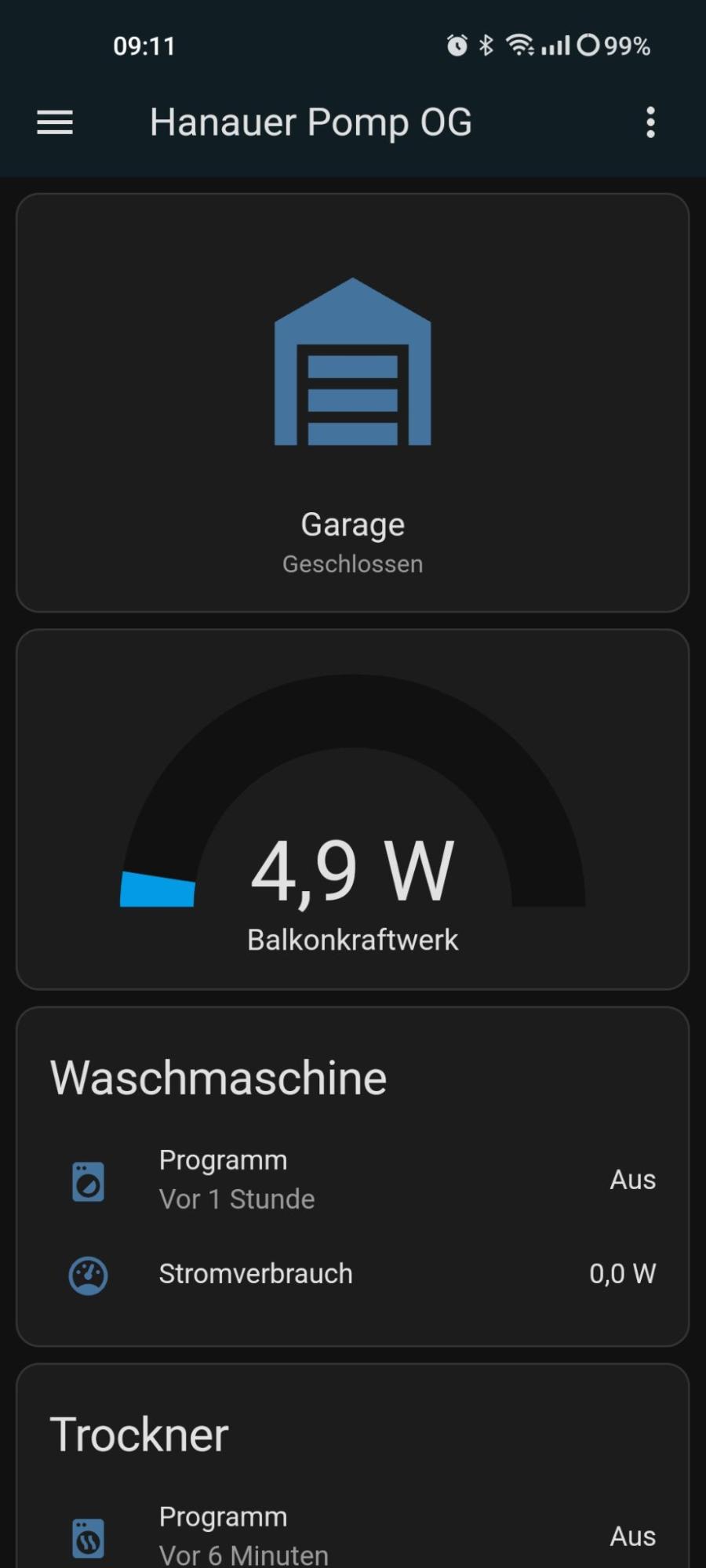Open Waschmaschine Stromverbrauch row
Viewport: 706px width, 1568px height.
pos(352,1274)
